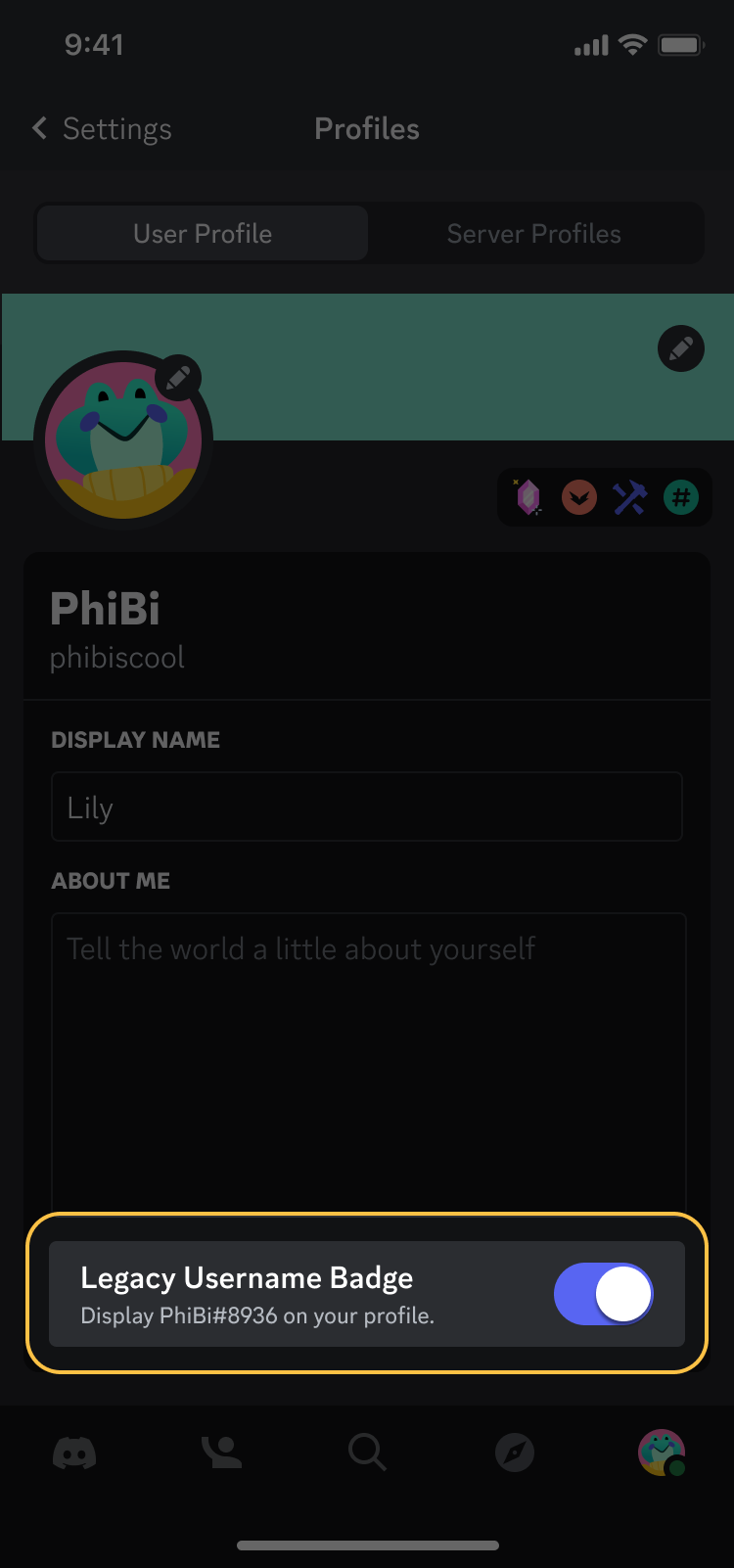Tap the Discord home icon in bottom navigation
Viewport: 734px width, 1568px height.
73,1453
